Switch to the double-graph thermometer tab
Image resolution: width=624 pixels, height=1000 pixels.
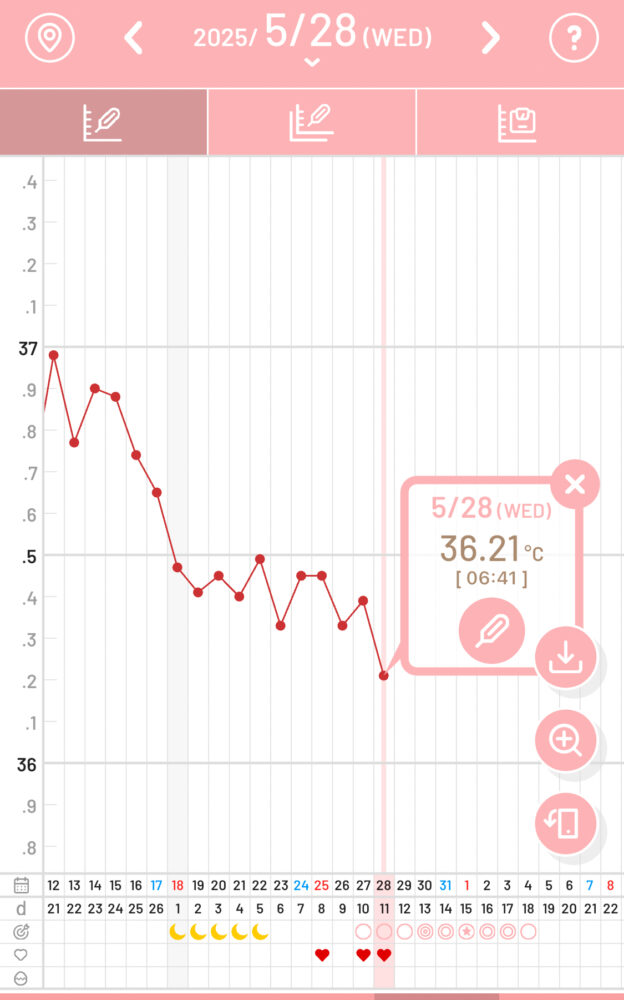(x=311, y=122)
